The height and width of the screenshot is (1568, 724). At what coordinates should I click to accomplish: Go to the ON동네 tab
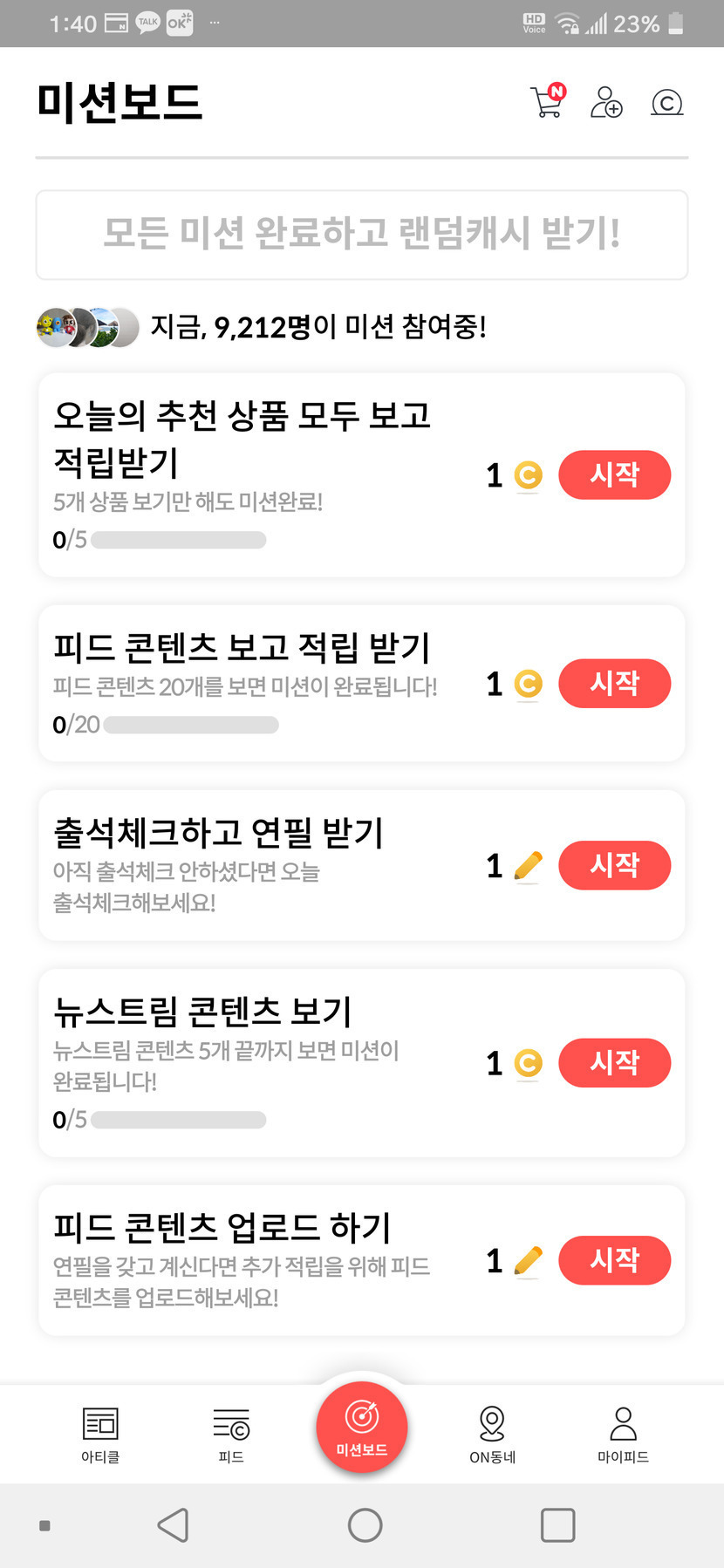pyautogui.click(x=492, y=1434)
